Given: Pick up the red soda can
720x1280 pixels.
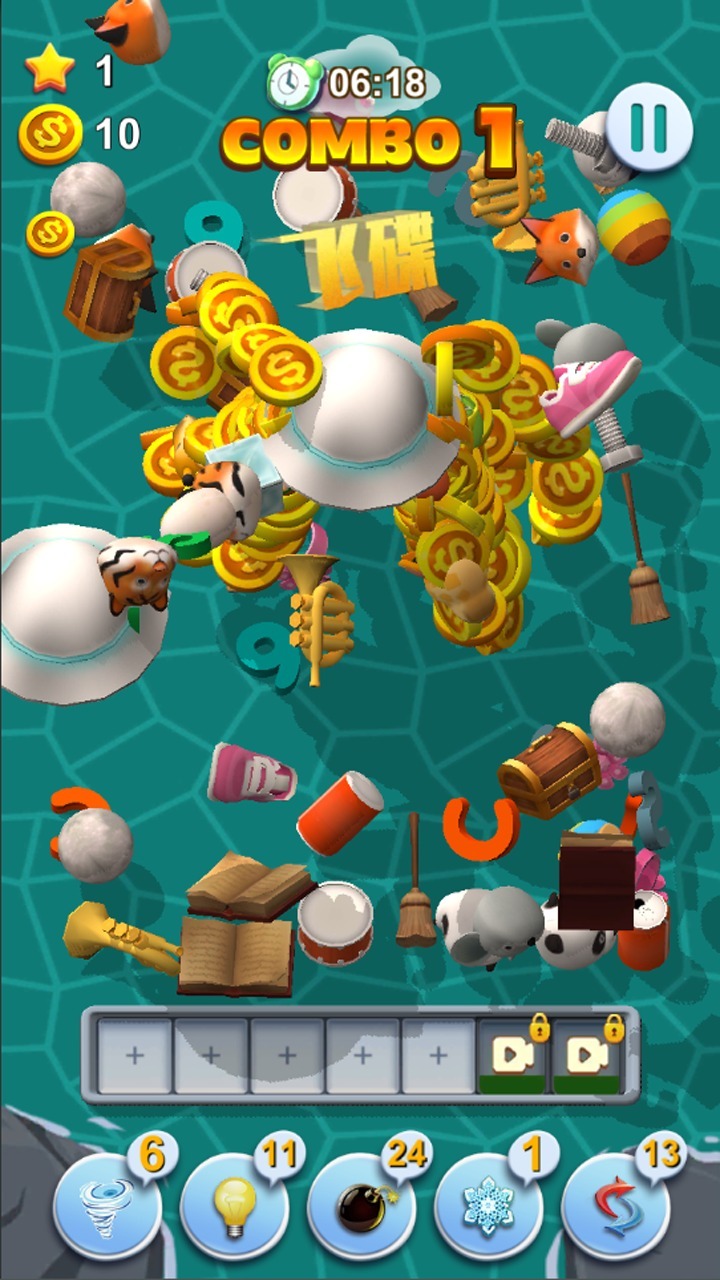Looking at the screenshot, I should tap(340, 812).
